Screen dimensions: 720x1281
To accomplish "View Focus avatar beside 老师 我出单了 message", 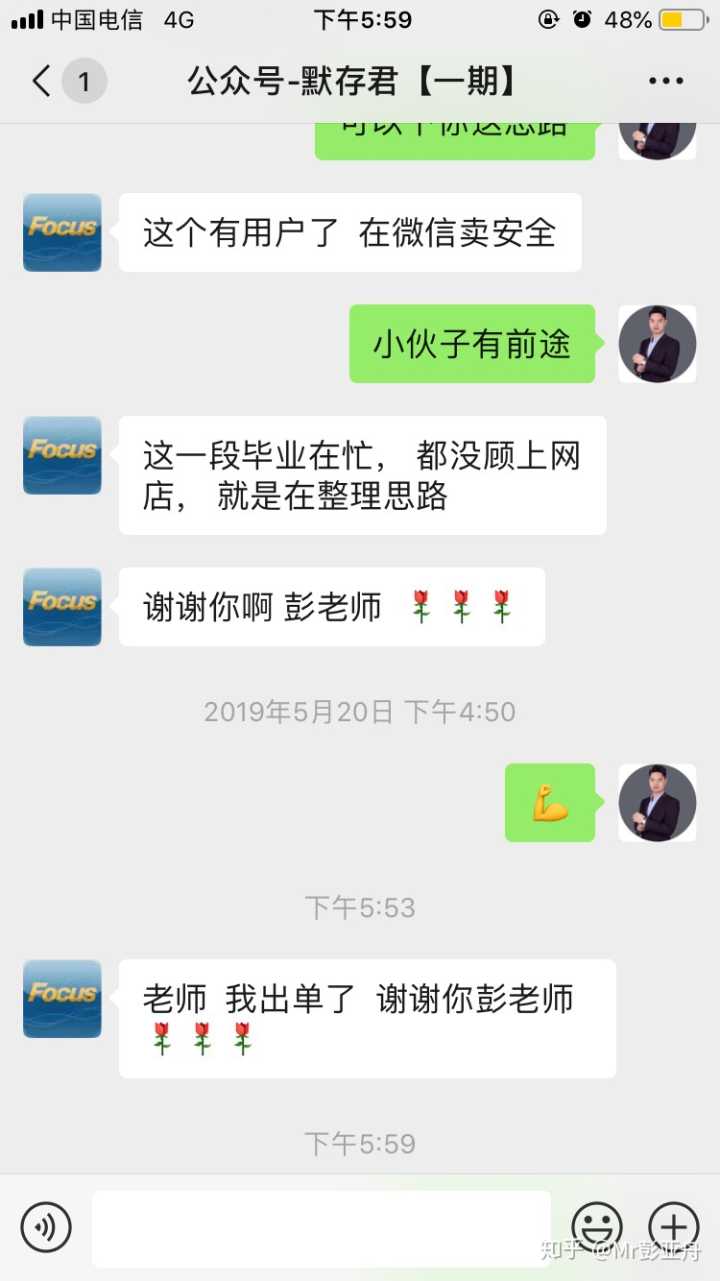I will coord(62,999).
